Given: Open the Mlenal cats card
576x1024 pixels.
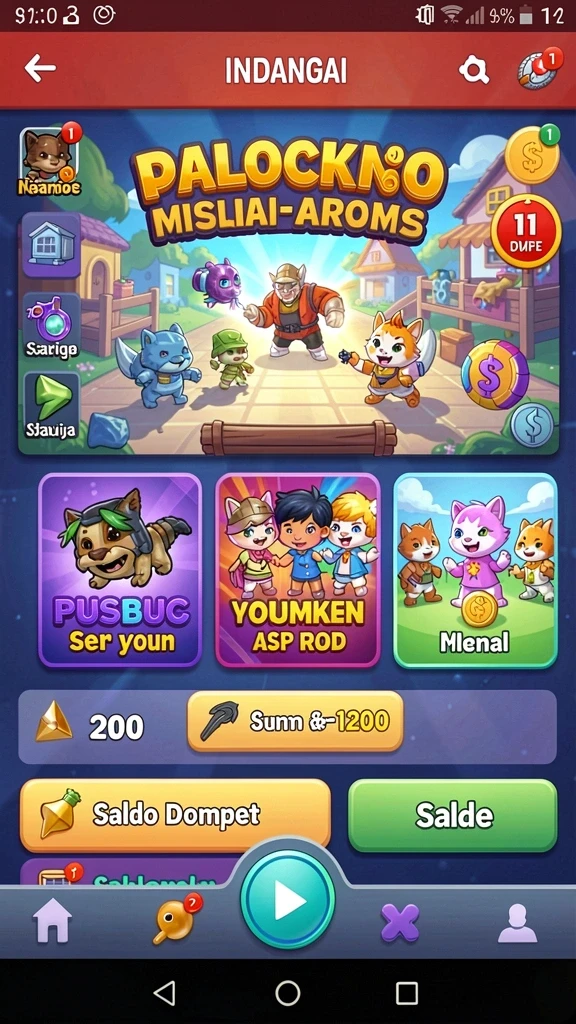Looking at the screenshot, I should click(475, 570).
